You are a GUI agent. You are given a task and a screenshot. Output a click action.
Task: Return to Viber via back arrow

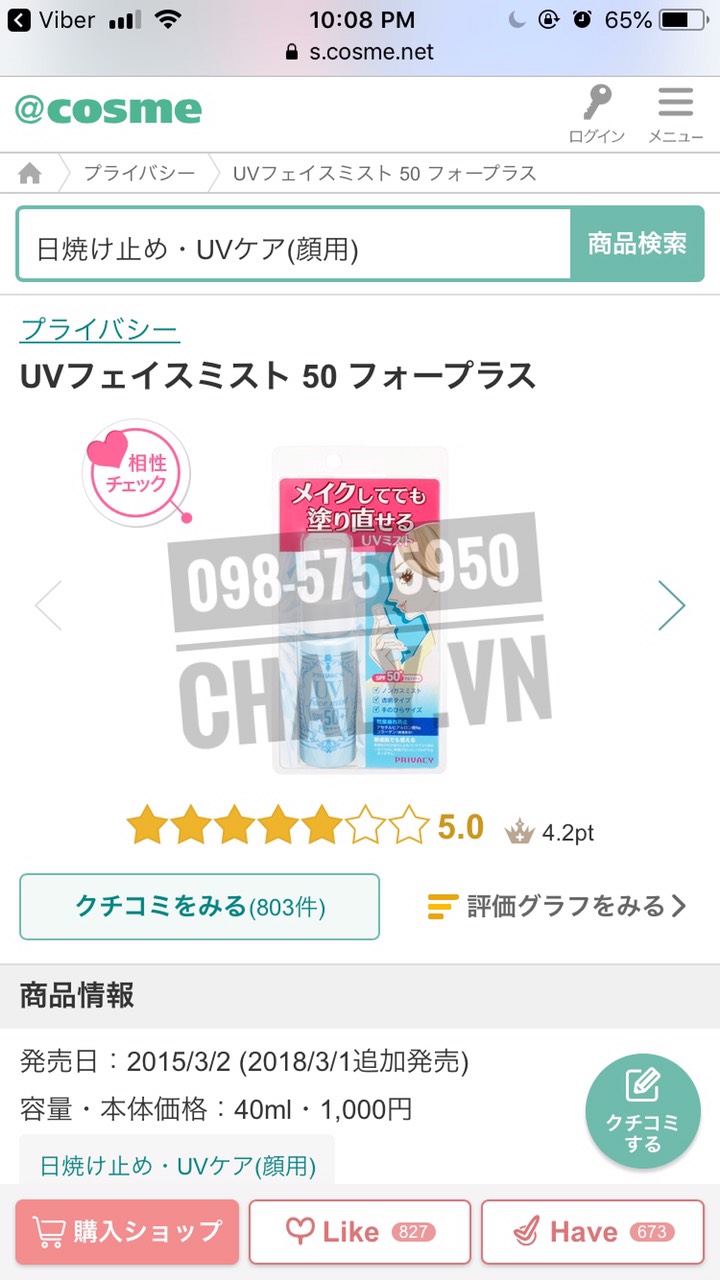(18, 19)
